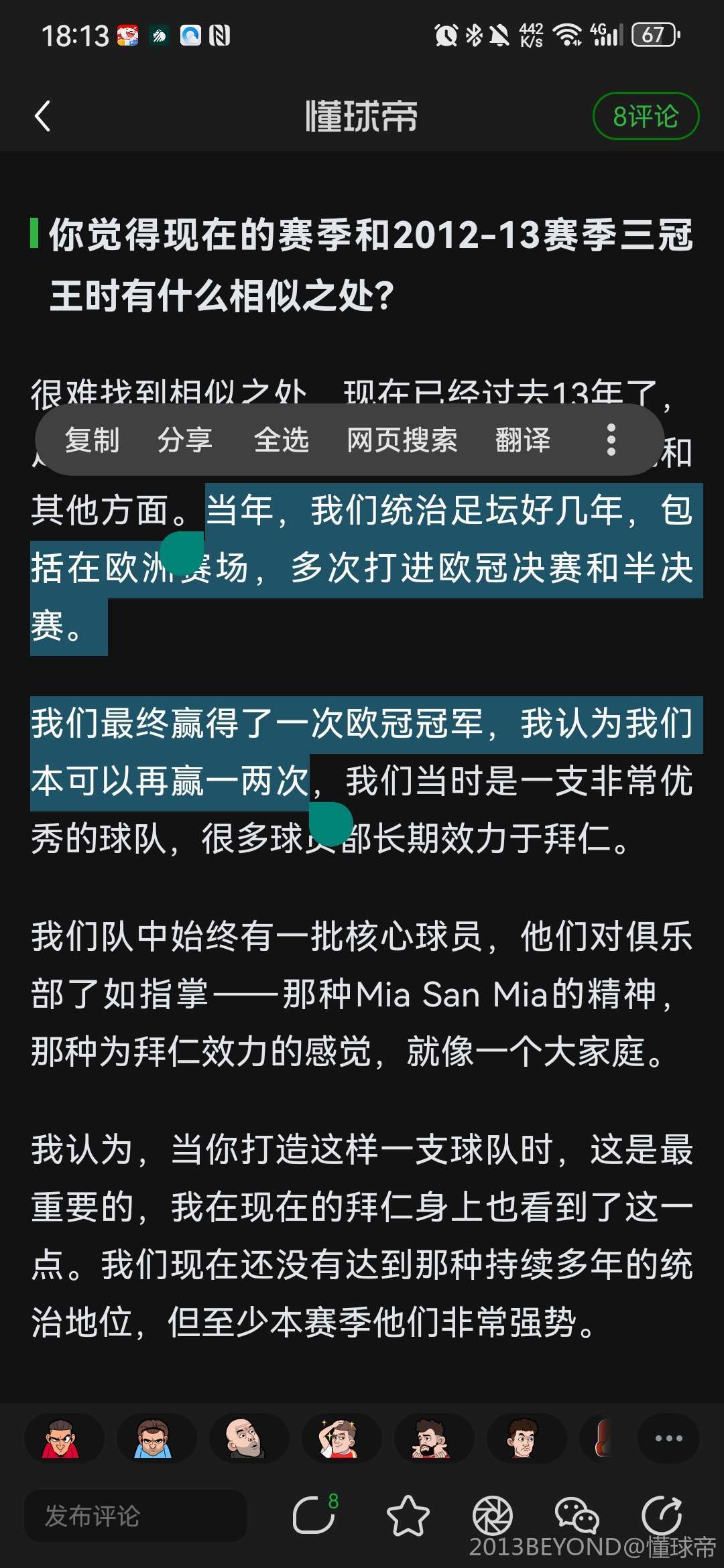Share the article via the WeChat icon
Image resolution: width=724 pixels, height=1568 pixels.
[x=577, y=1516]
